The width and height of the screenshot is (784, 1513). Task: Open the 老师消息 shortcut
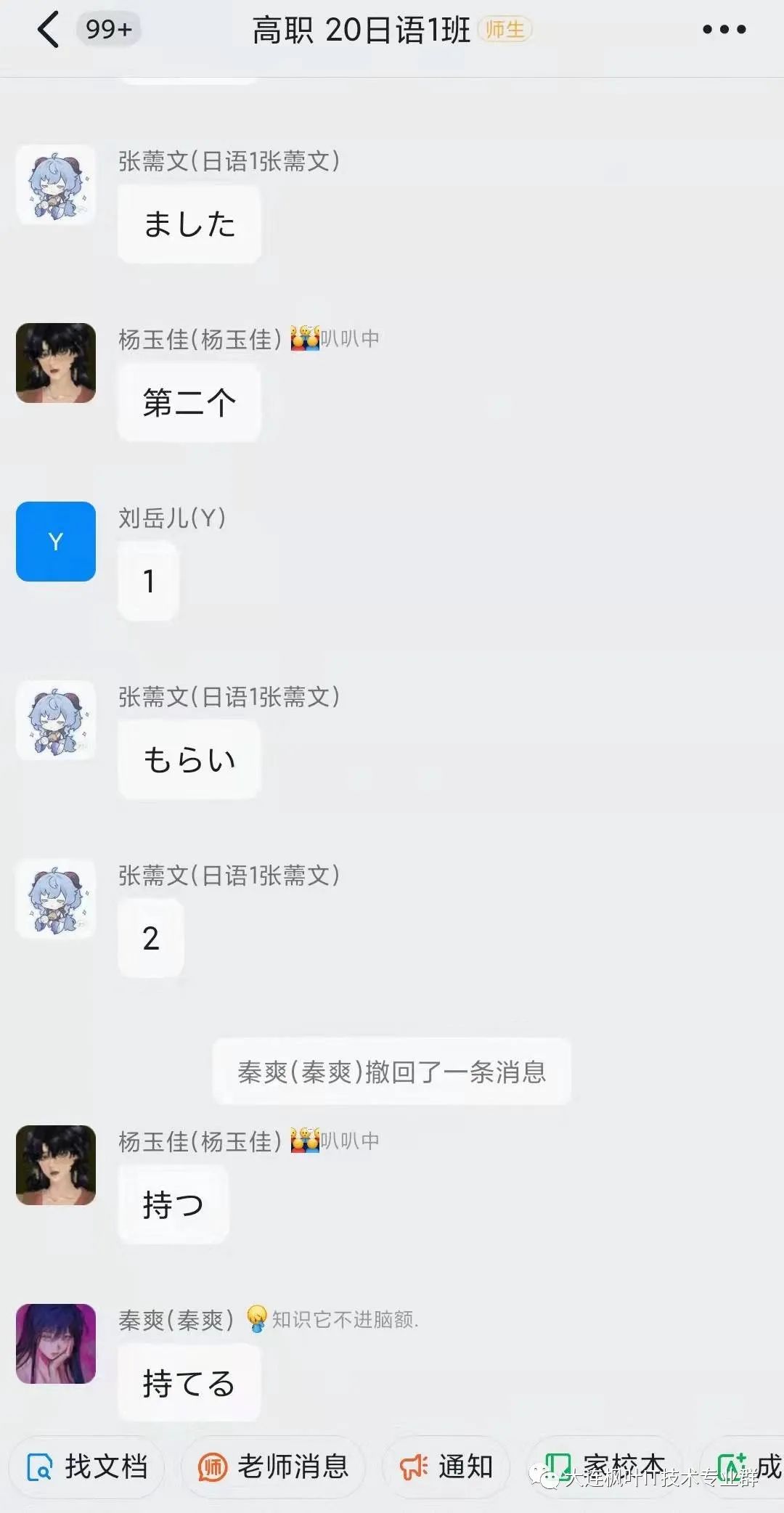click(x=273, y=1467)
